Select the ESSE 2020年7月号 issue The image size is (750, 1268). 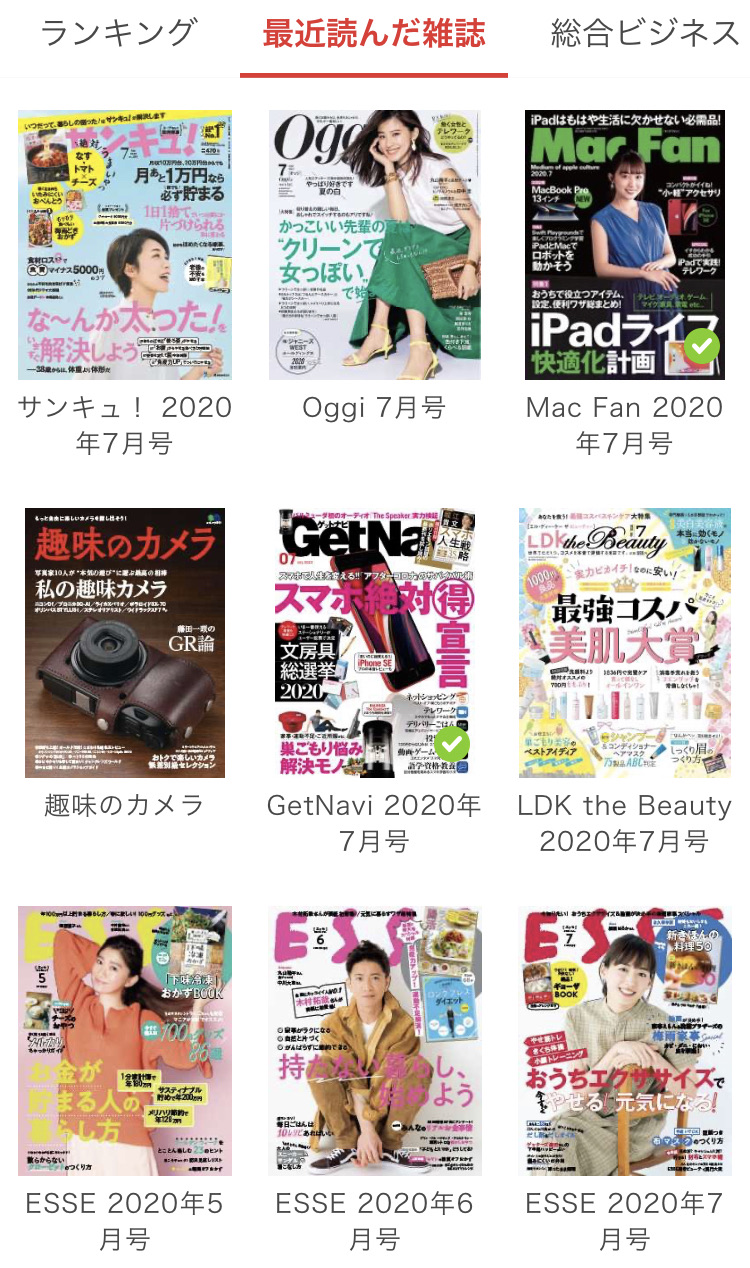pos(624,1040)
